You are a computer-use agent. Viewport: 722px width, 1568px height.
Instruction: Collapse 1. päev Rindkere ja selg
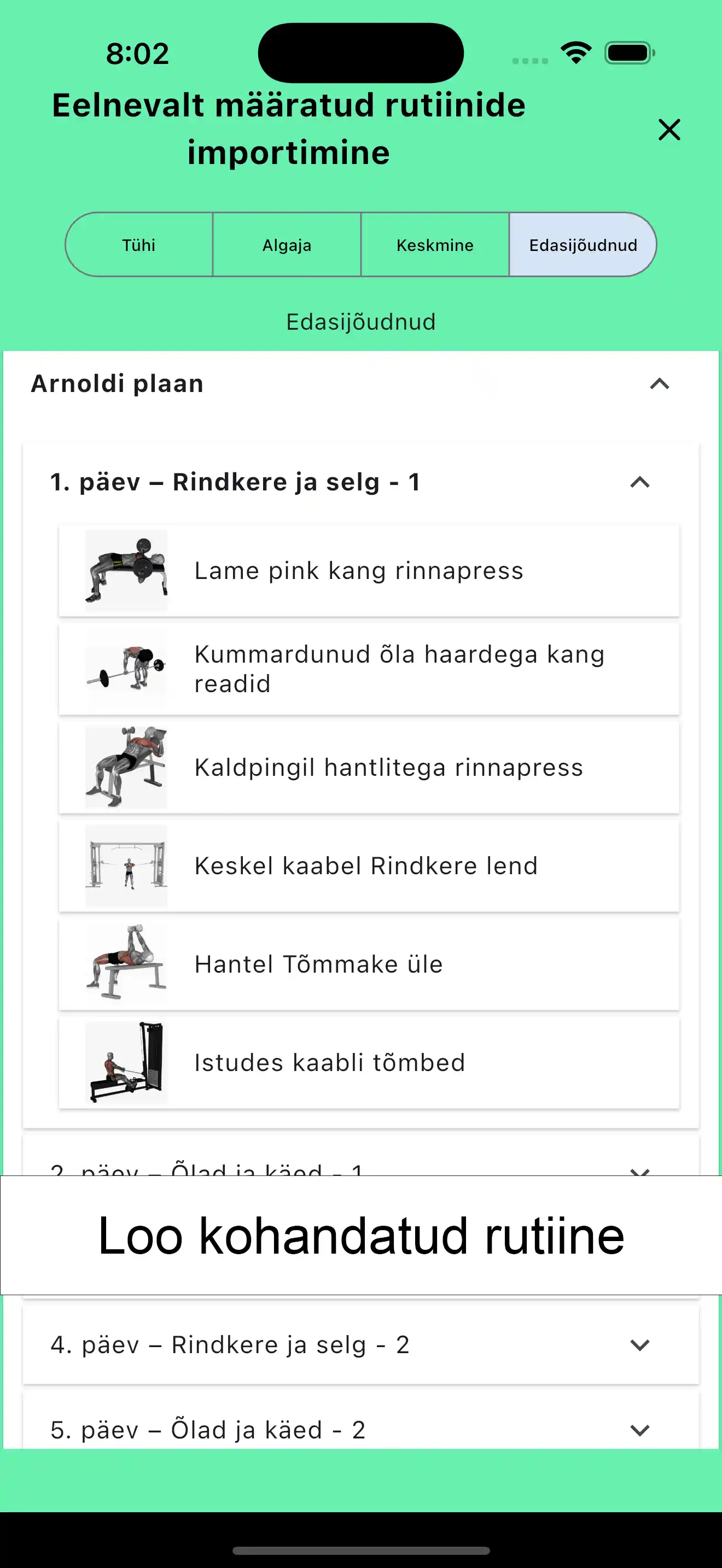click(x=639, y=483)
